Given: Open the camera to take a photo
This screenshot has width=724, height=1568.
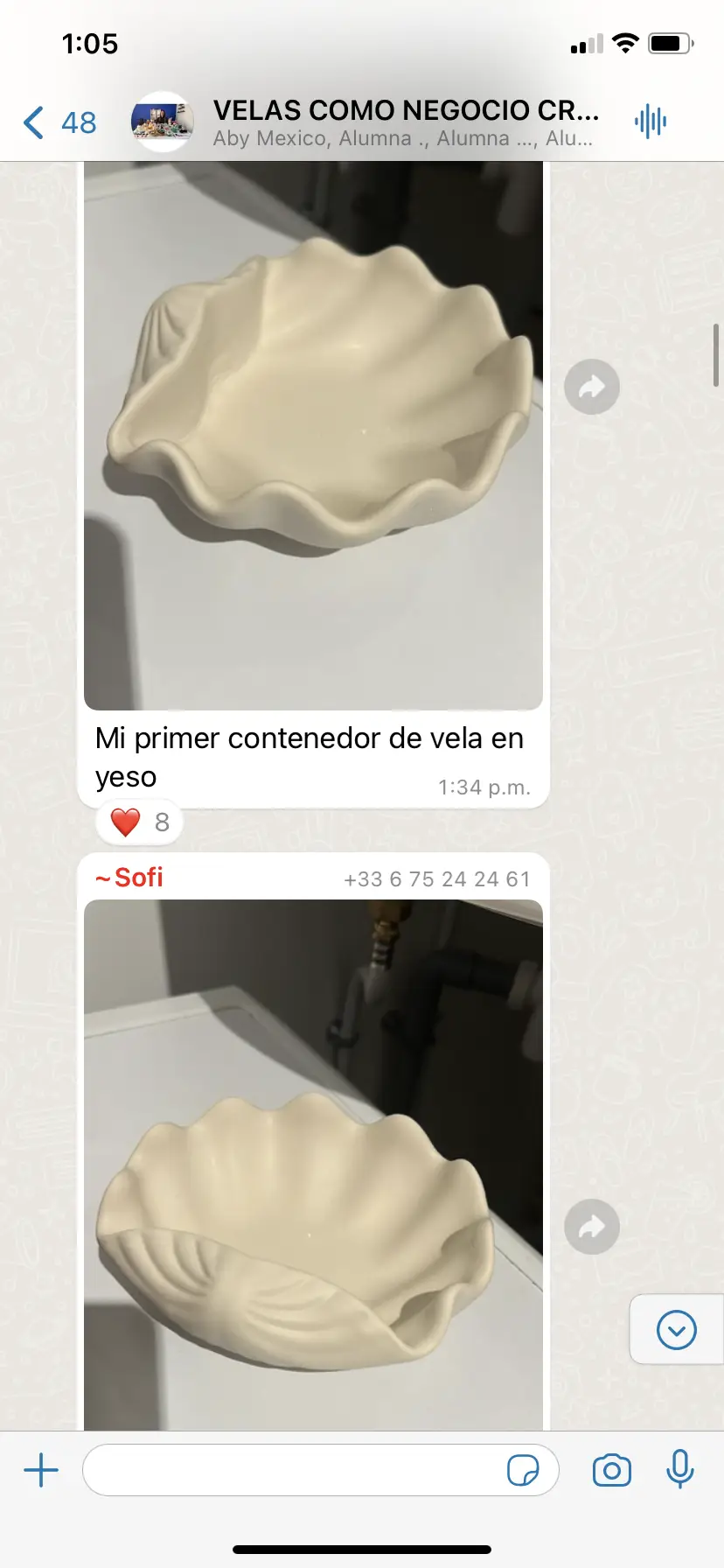Looking at the screenshot, I should 611,1470.
